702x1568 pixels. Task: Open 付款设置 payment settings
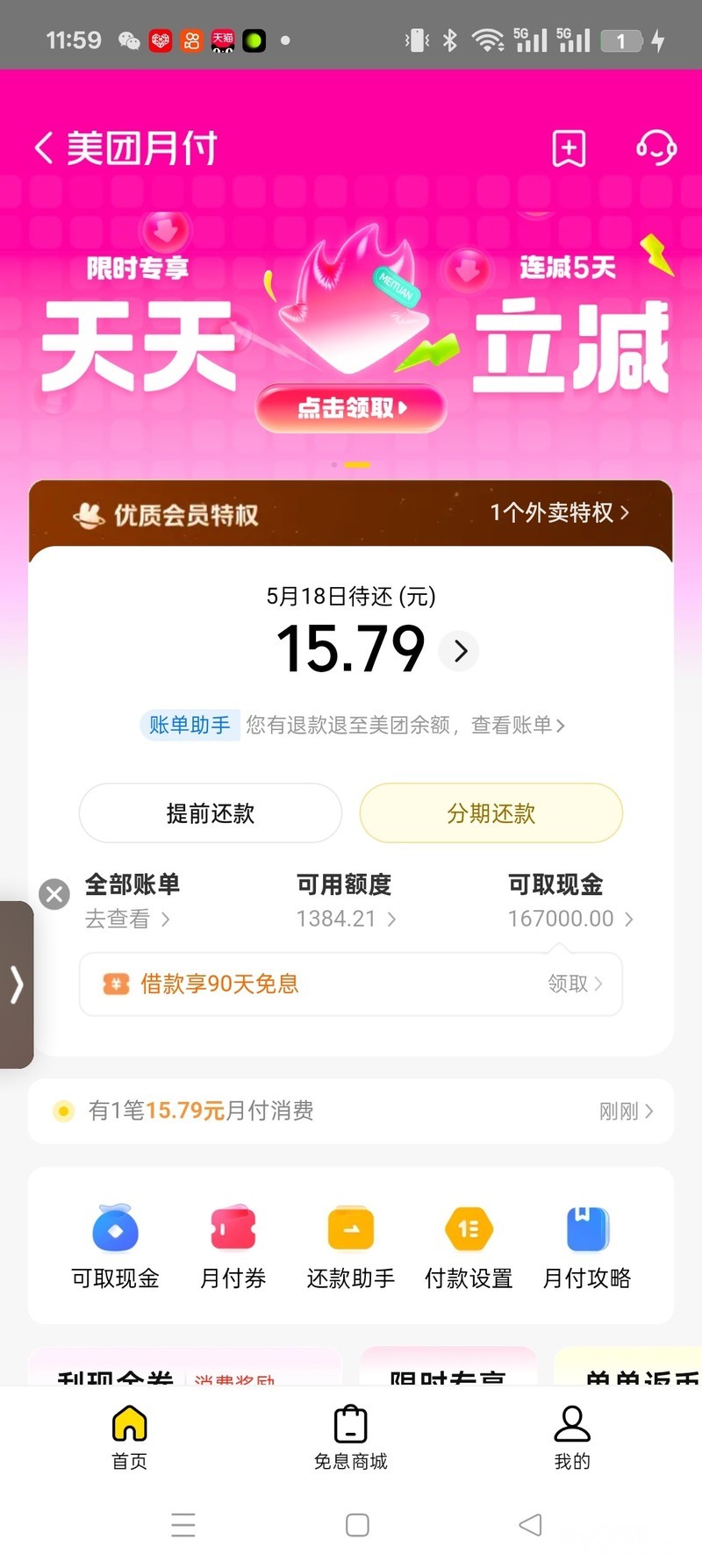click(x=469, y=1246)
